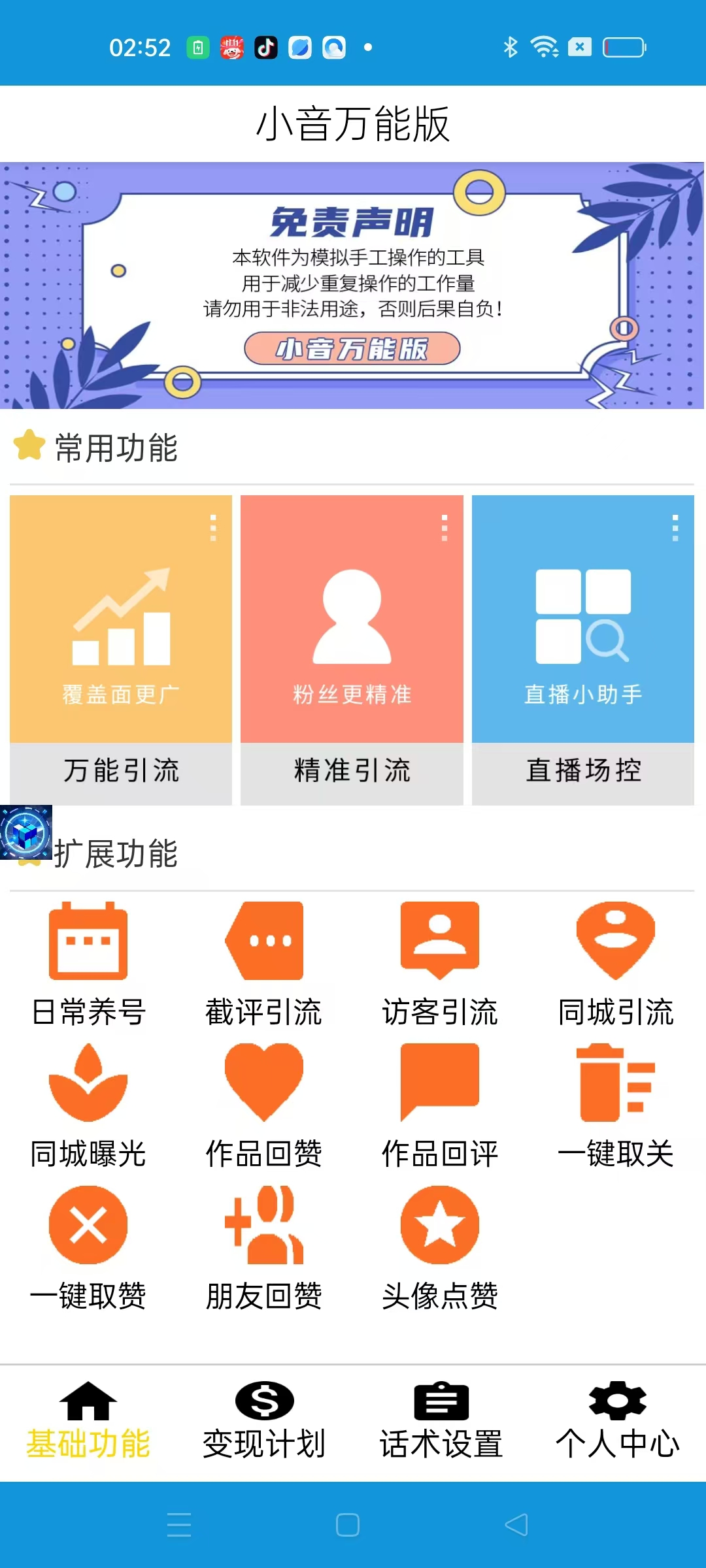Screen dimensions: 706x1568
Task: Select the 一键取赞 X icon
Action: click(88, 1226)
